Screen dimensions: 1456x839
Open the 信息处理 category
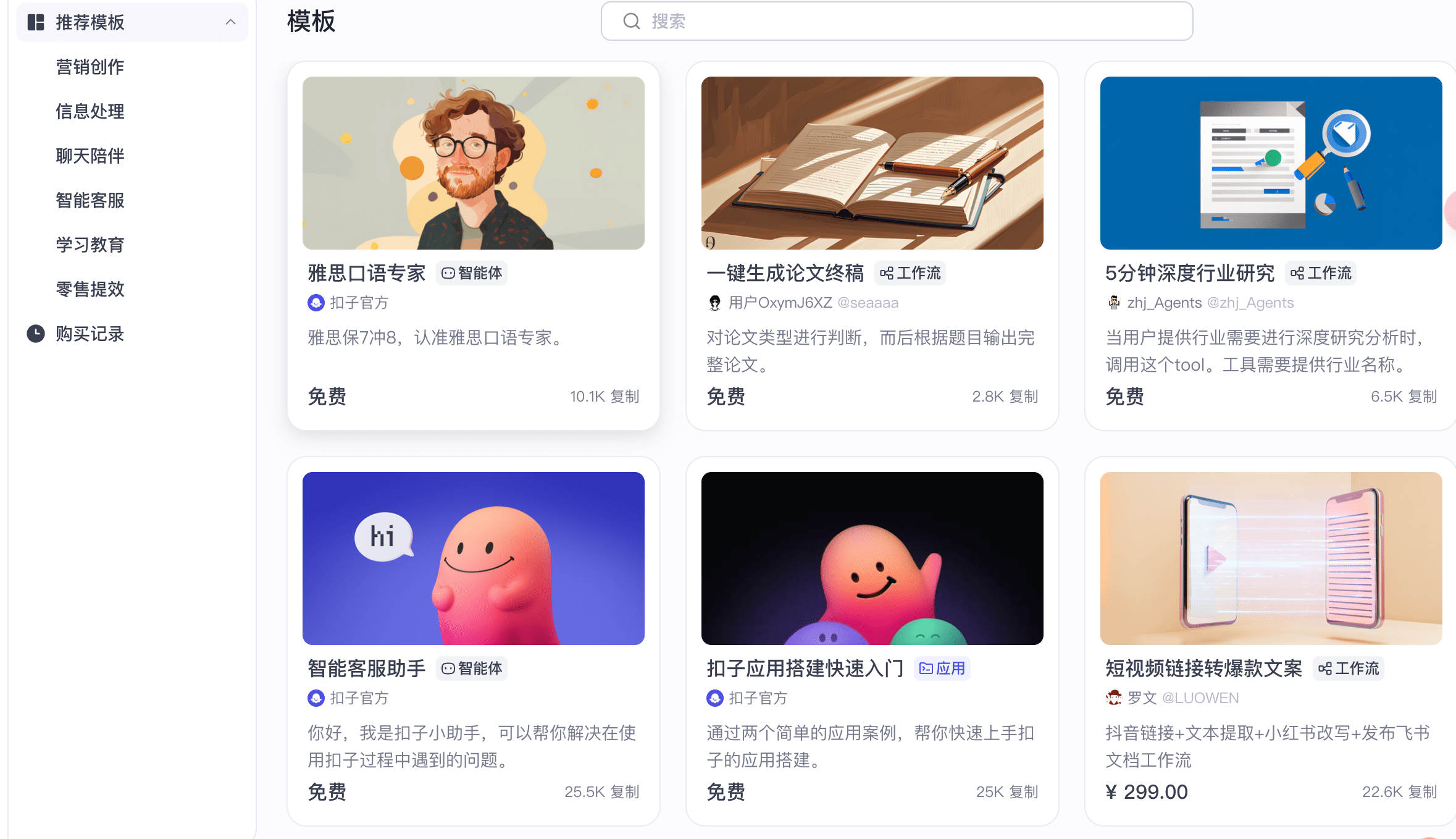coord(90,111)
